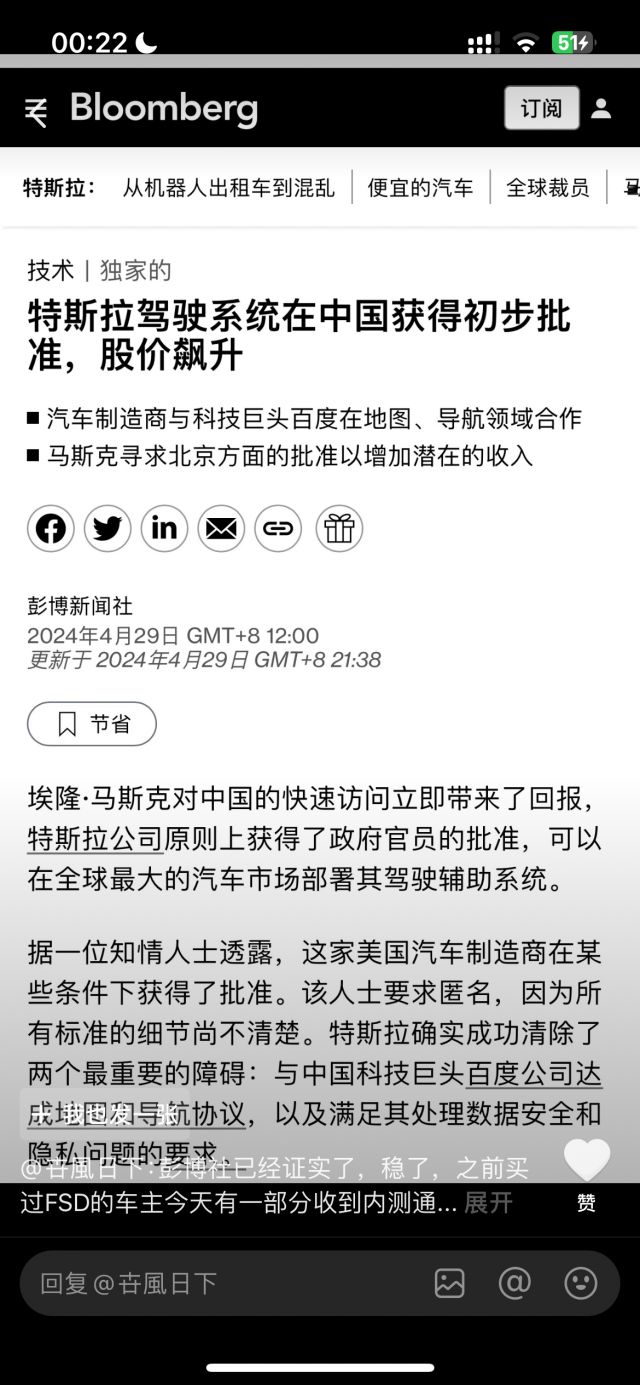Screen dimensions: 640x1385
Task: Like this comment with the heart
Action: coord(586,1161)
